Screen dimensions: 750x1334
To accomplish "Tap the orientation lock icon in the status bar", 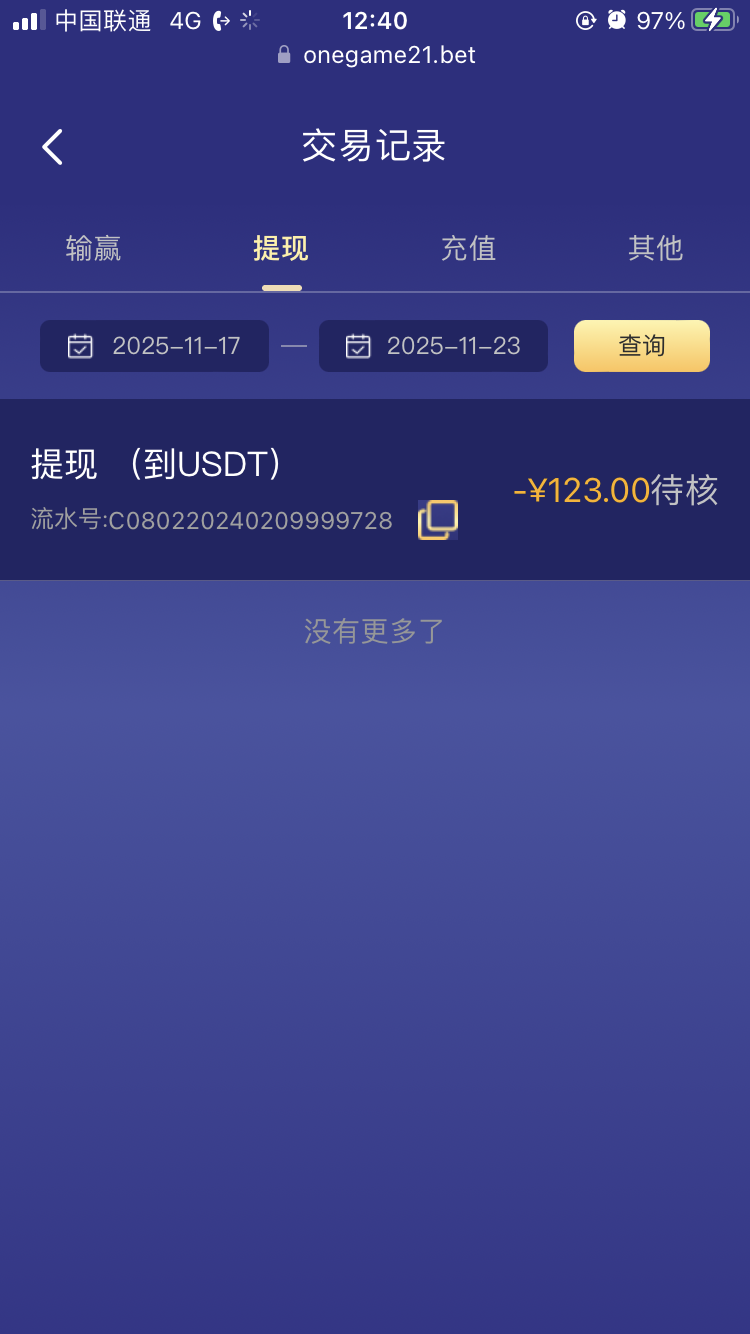I will tap(585, 20).
